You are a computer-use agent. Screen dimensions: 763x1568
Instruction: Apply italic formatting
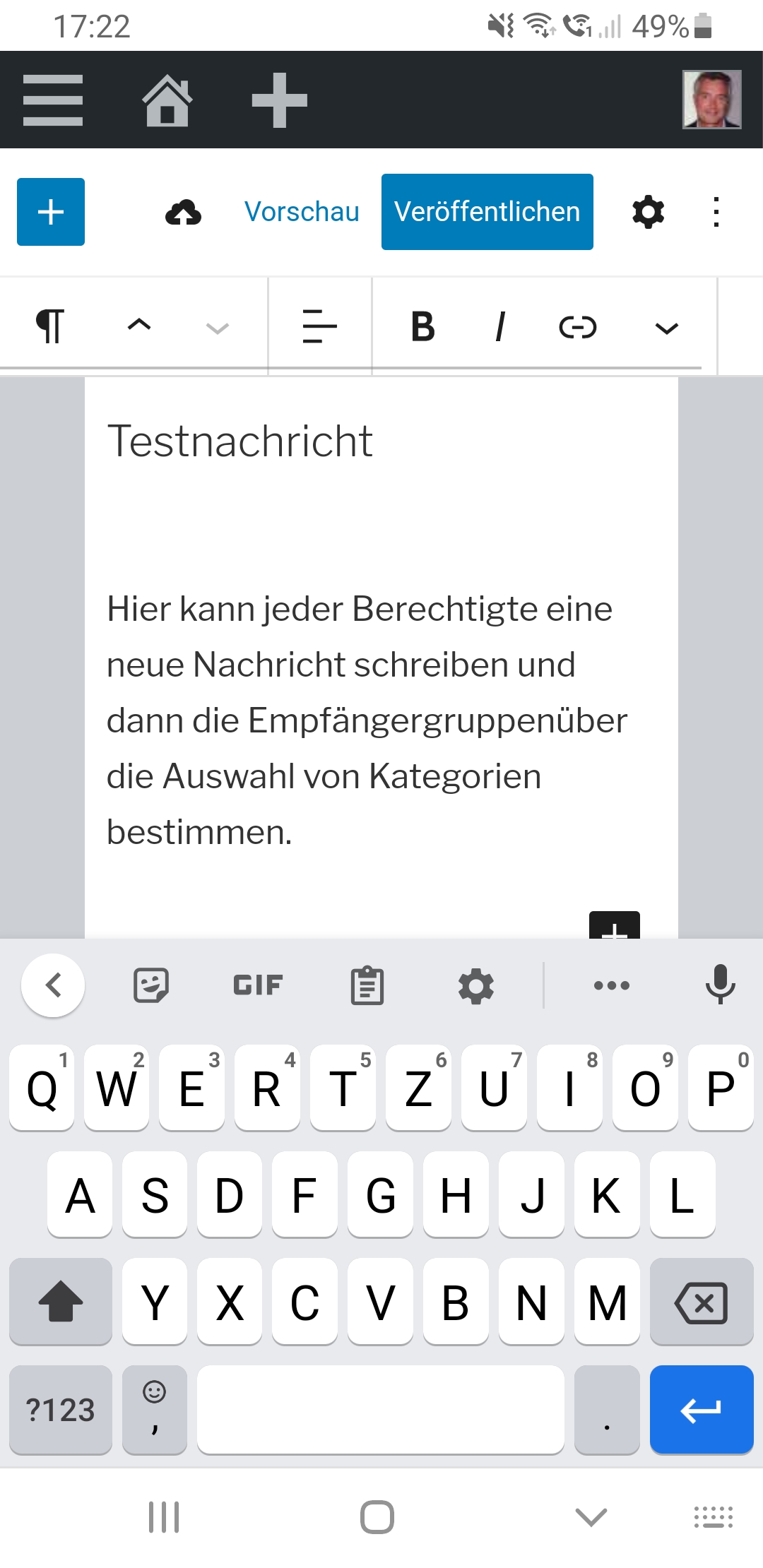point(500,326)
